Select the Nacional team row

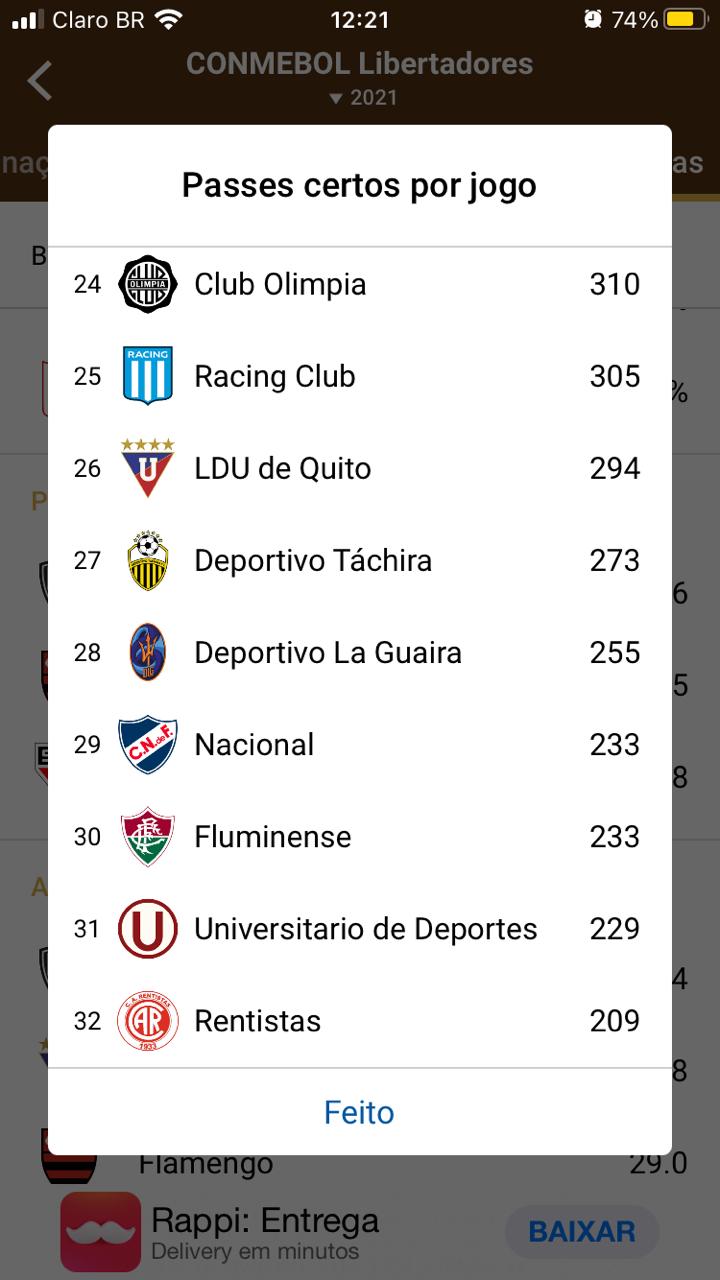tap(359, 744)
